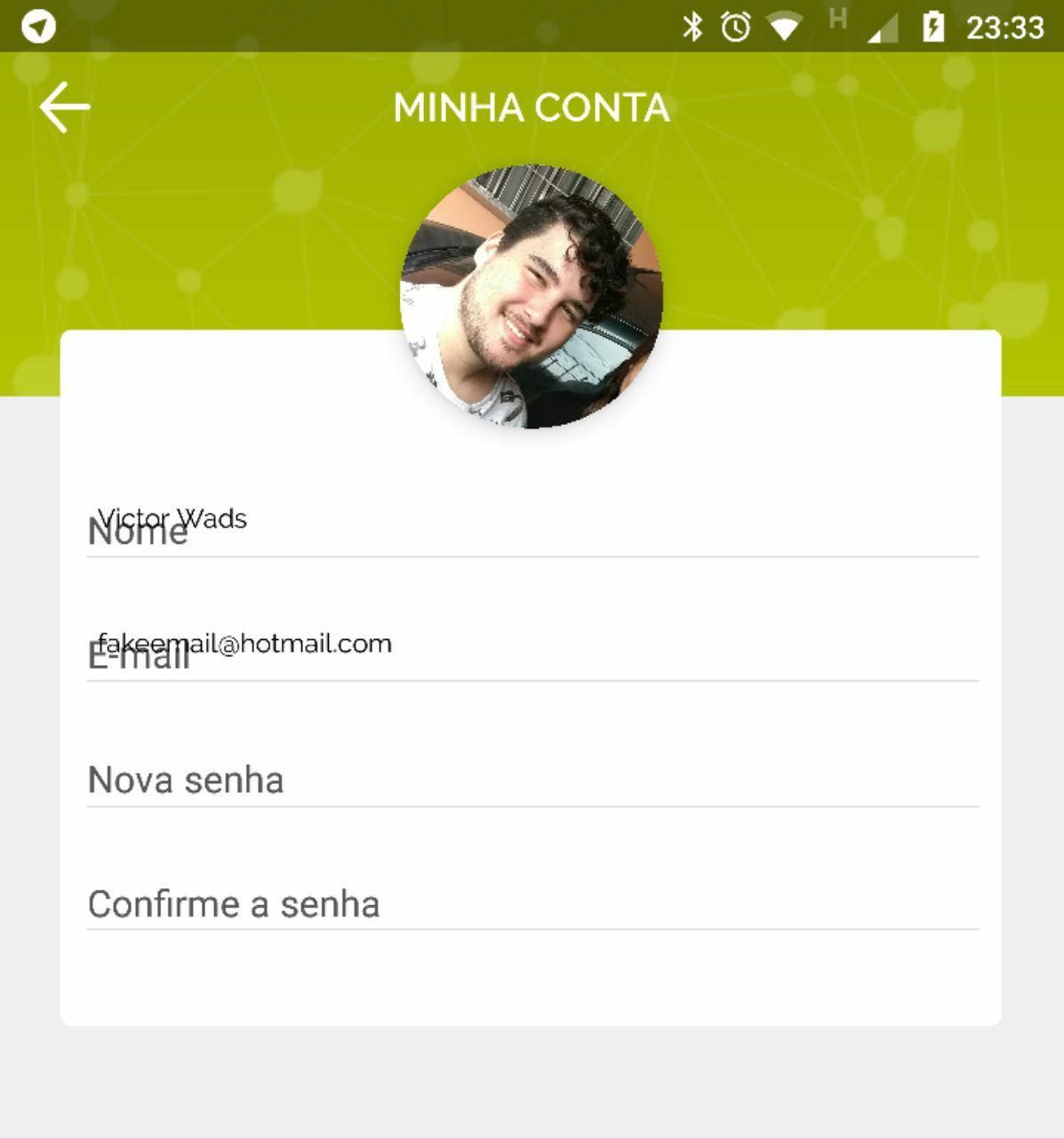Screen dimensions: 1064x1138
Task: Tap the Confirme a senha field
Action: 532,903
